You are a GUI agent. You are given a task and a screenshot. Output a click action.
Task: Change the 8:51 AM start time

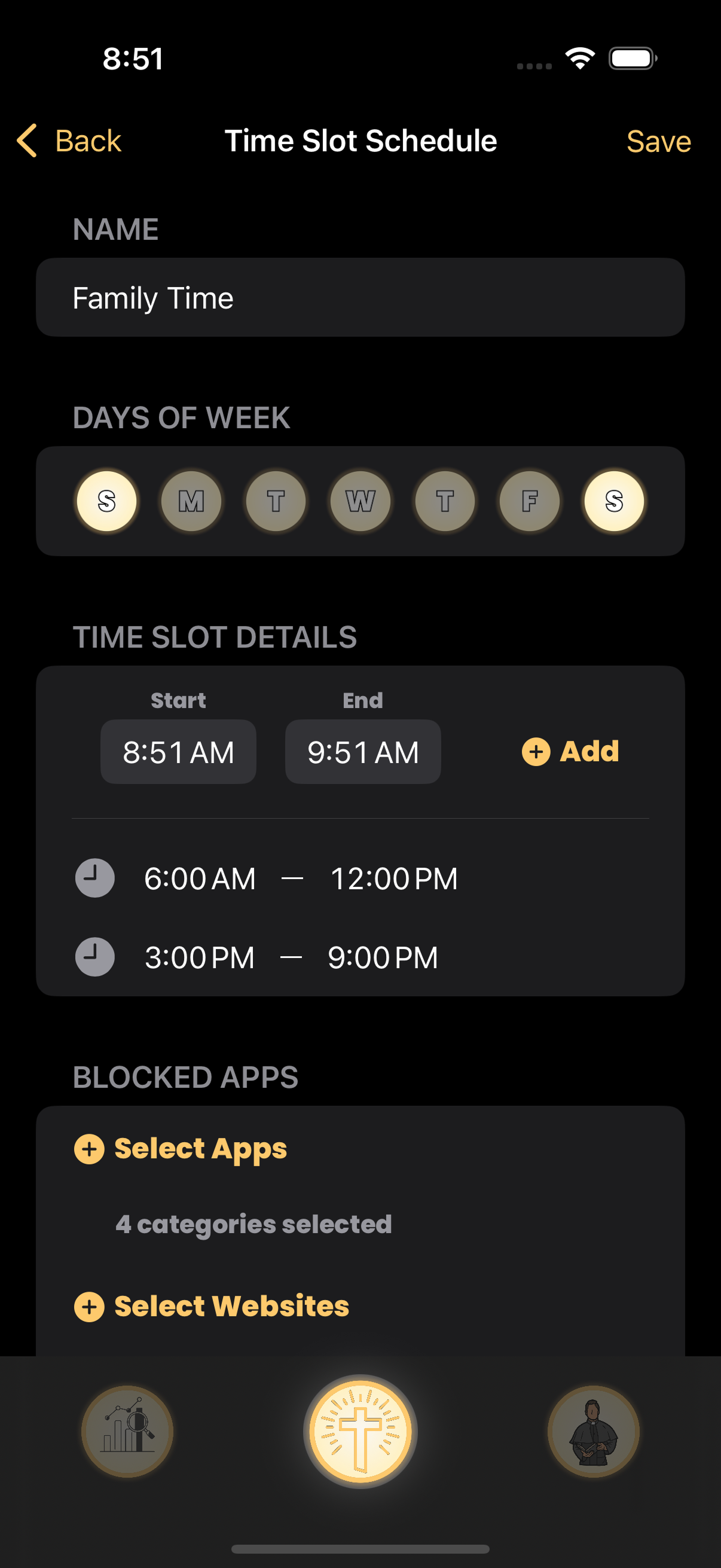click(x=178, y=752)
